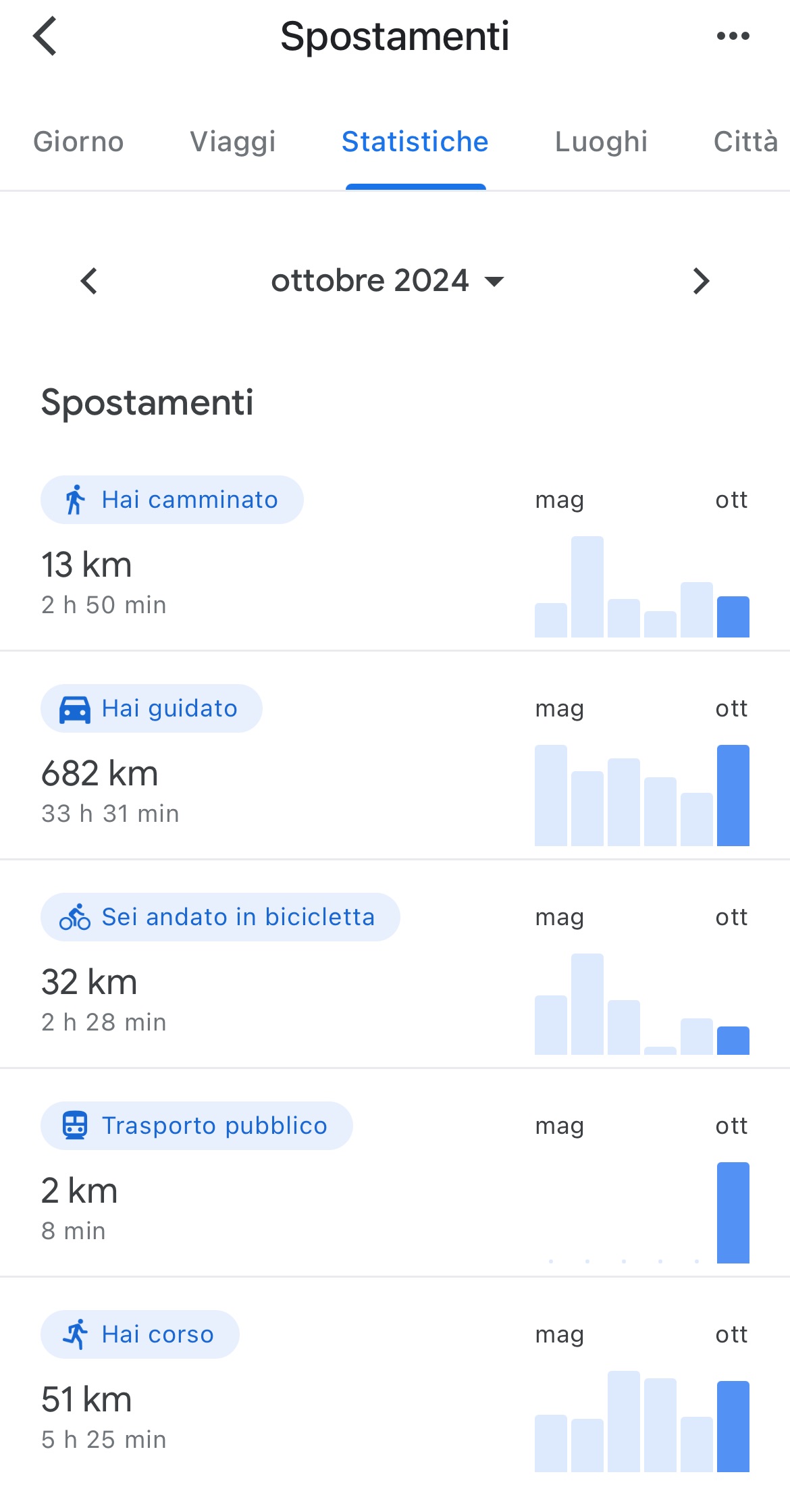View the Hai corso running stats
Screen dimensions: 790x1512
click(140, 1334)
